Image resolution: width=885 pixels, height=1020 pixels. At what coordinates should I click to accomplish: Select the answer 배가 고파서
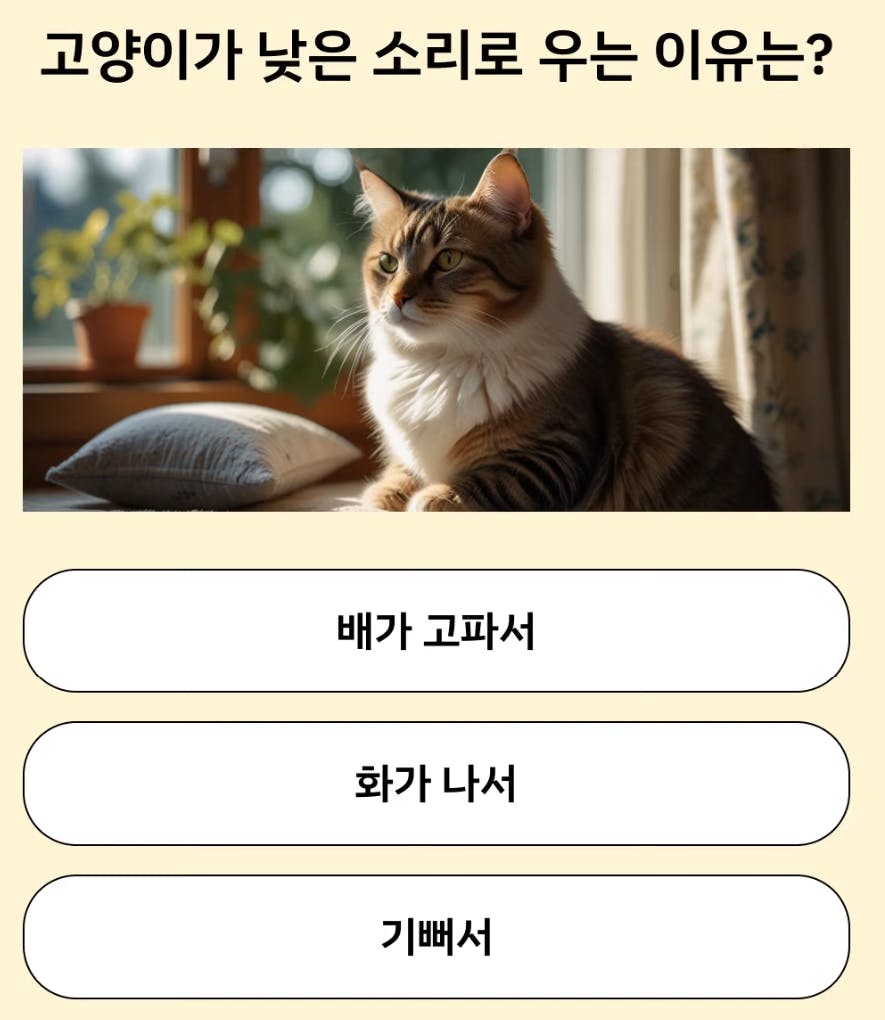point(436,631)
